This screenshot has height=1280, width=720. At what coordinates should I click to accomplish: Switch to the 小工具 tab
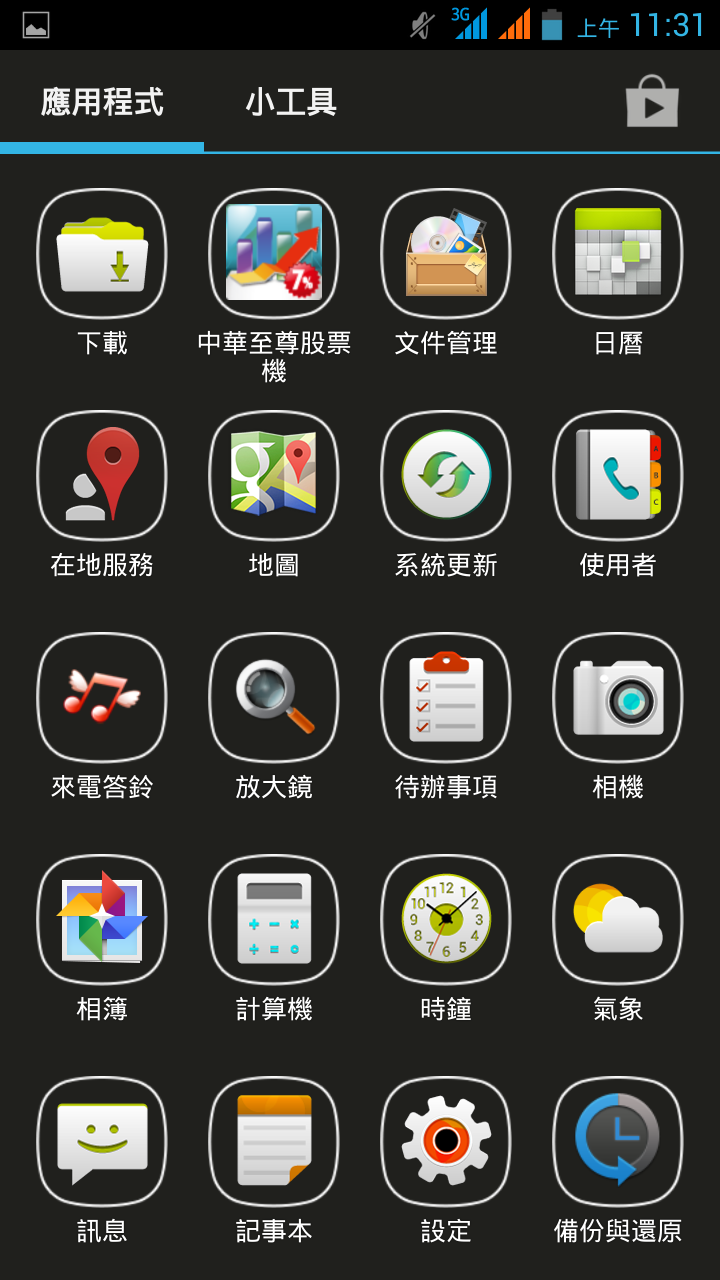click(291, 102)
